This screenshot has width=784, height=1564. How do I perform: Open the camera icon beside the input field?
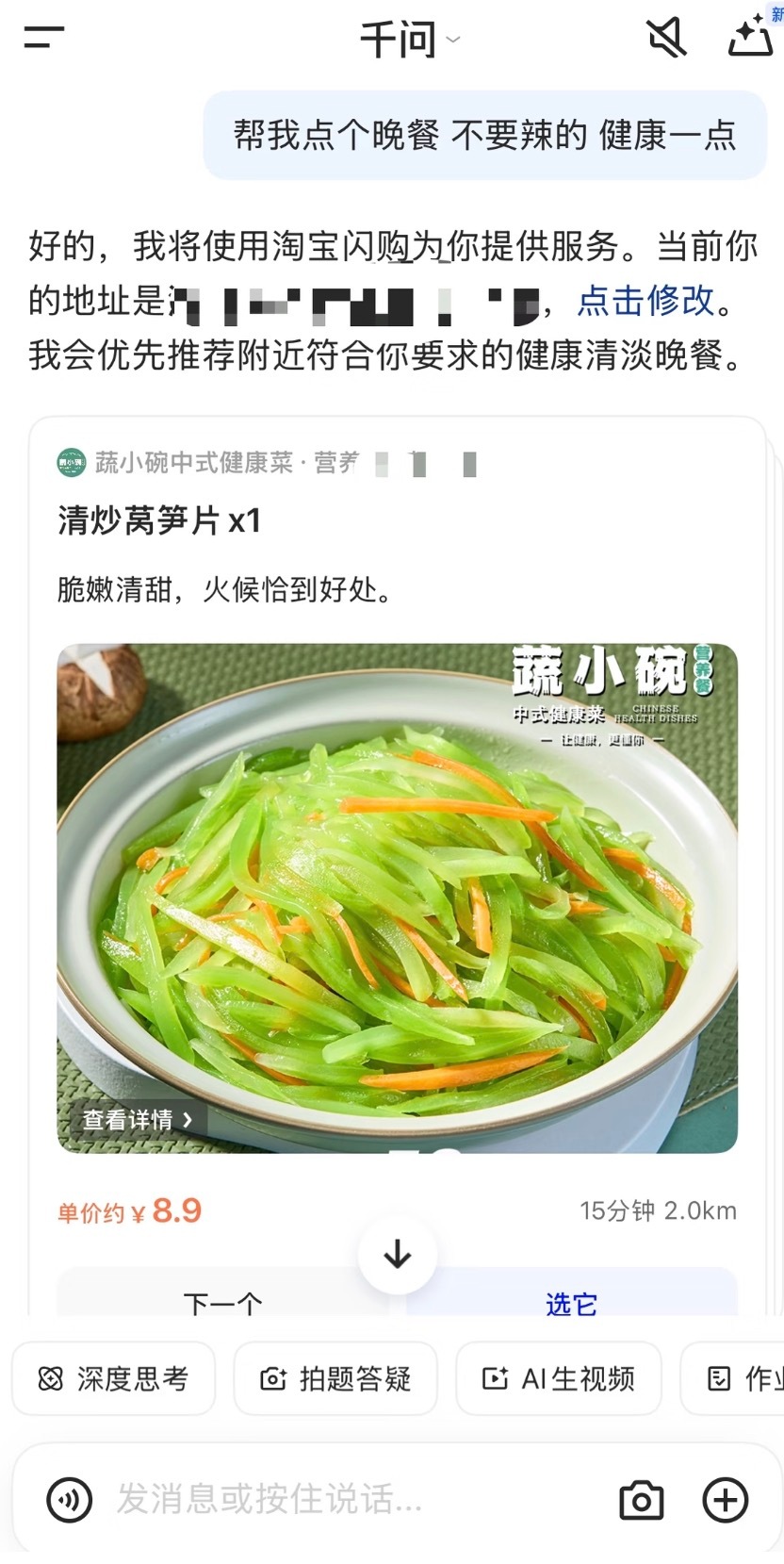pyautogui.click(x=644, y=1500)
